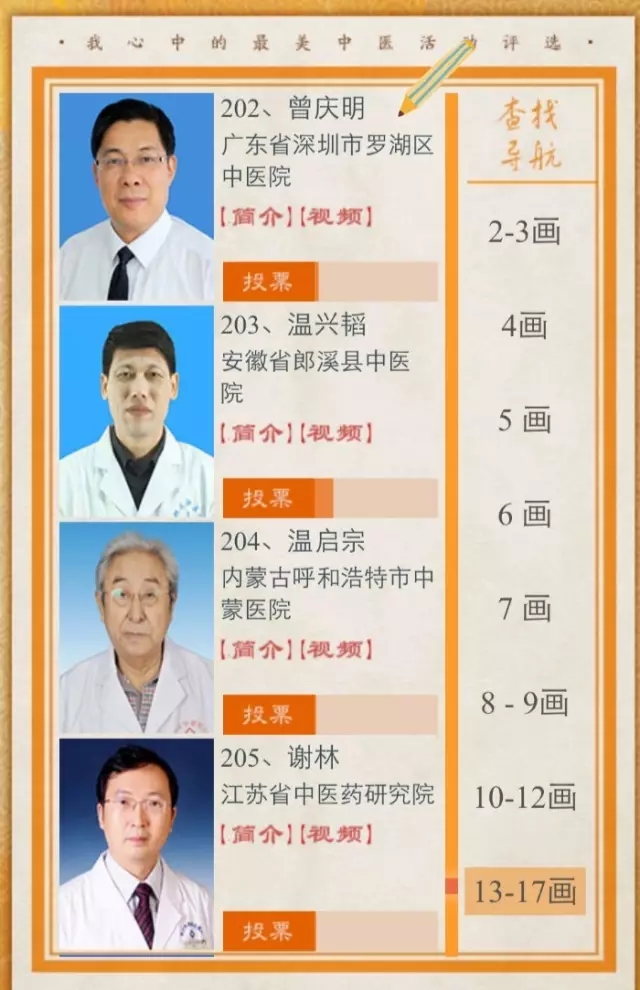Screen dimensions: 640x990
Task: Go to the 5画 section
Action: pos(525,420)
